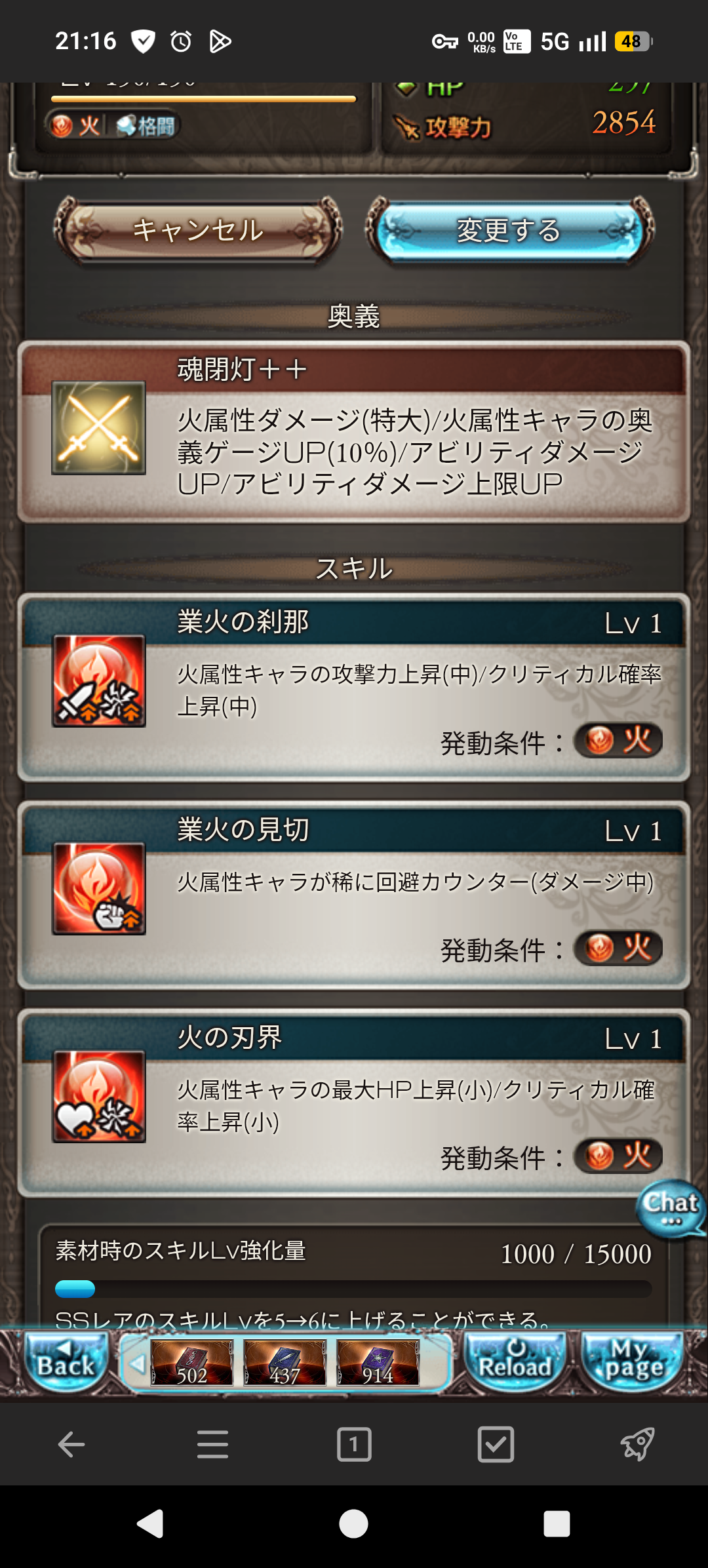Select the blue book item showing 437
Screen dimensions: 708x1568
tap(285, 1363)
